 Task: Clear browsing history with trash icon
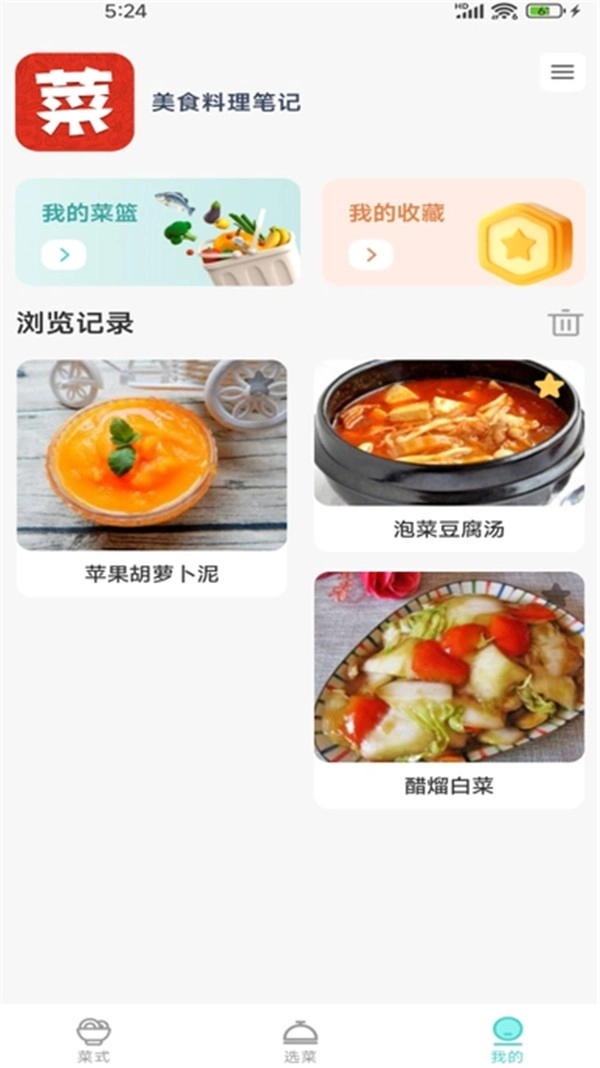coord(565,323)
